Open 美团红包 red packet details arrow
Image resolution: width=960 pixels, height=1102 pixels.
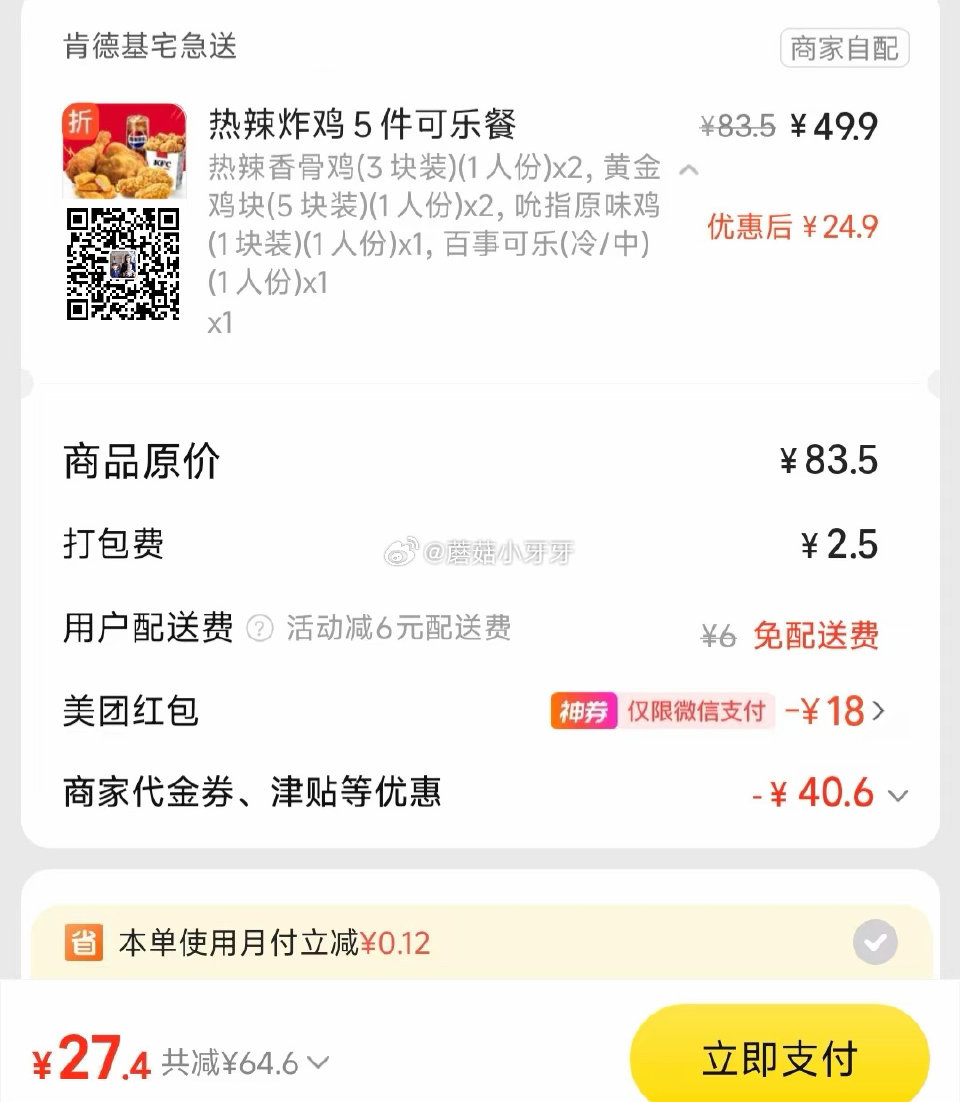tap(878, 711)
